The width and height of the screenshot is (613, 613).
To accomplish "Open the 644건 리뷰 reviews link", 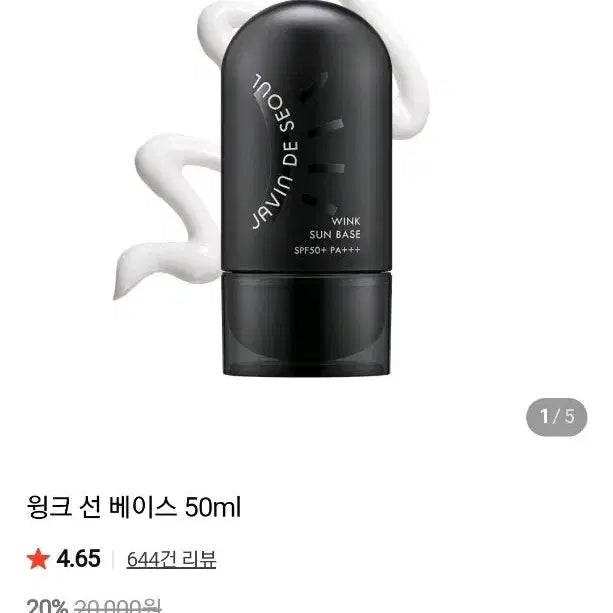I will 171,559.
